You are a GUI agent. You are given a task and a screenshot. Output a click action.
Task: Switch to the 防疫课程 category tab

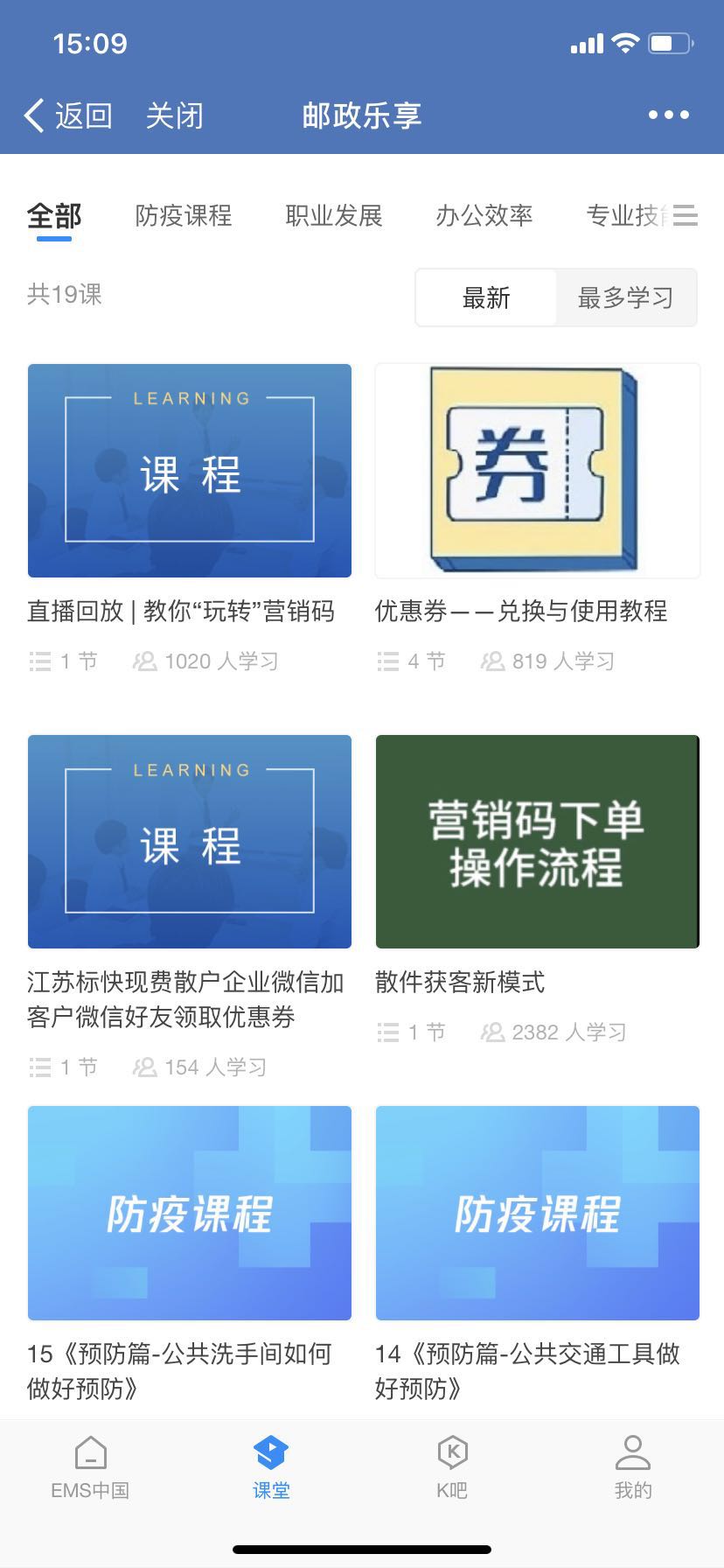coord(184,215)
